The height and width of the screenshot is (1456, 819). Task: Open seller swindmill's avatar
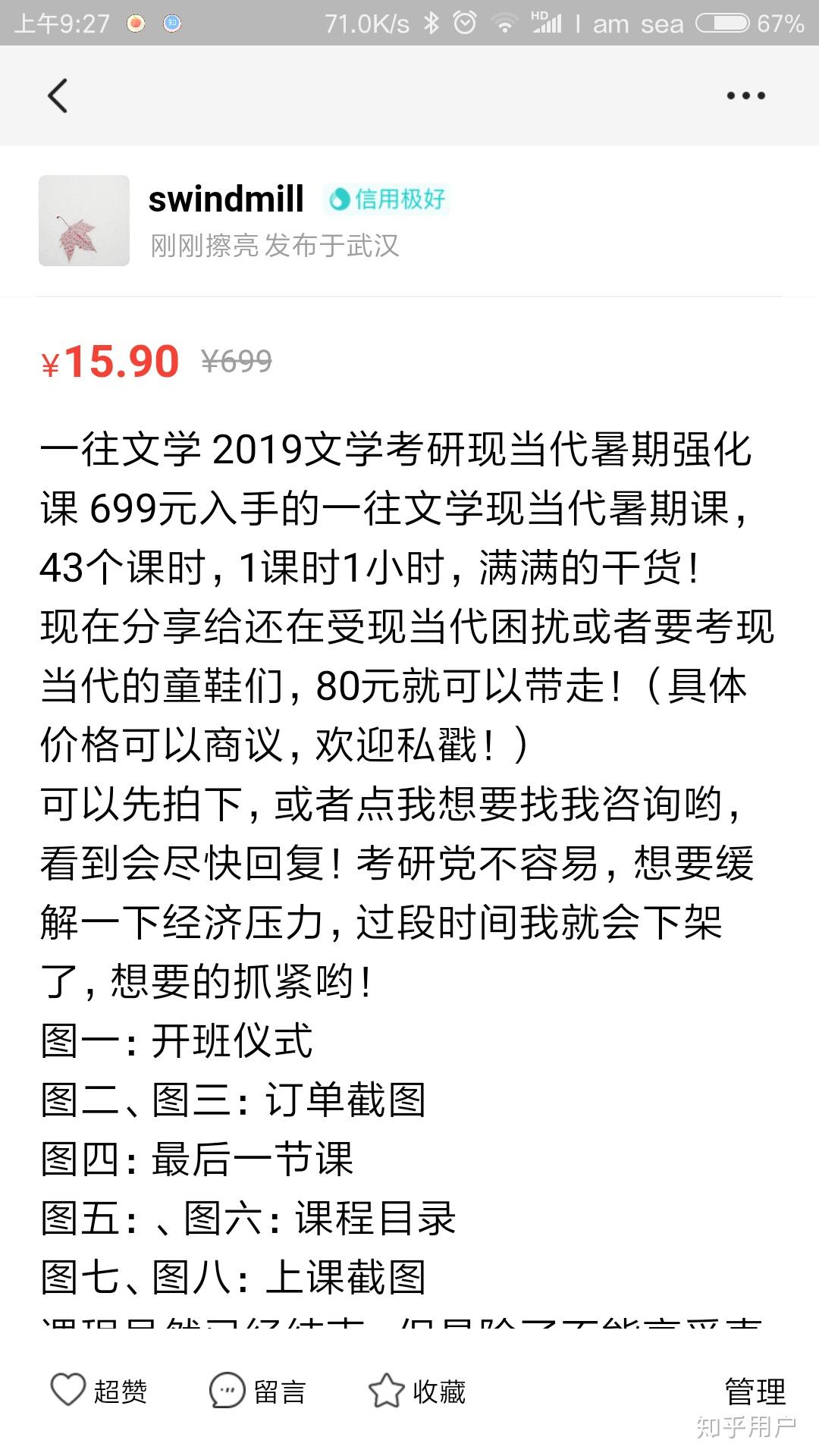tap(84, 221)
